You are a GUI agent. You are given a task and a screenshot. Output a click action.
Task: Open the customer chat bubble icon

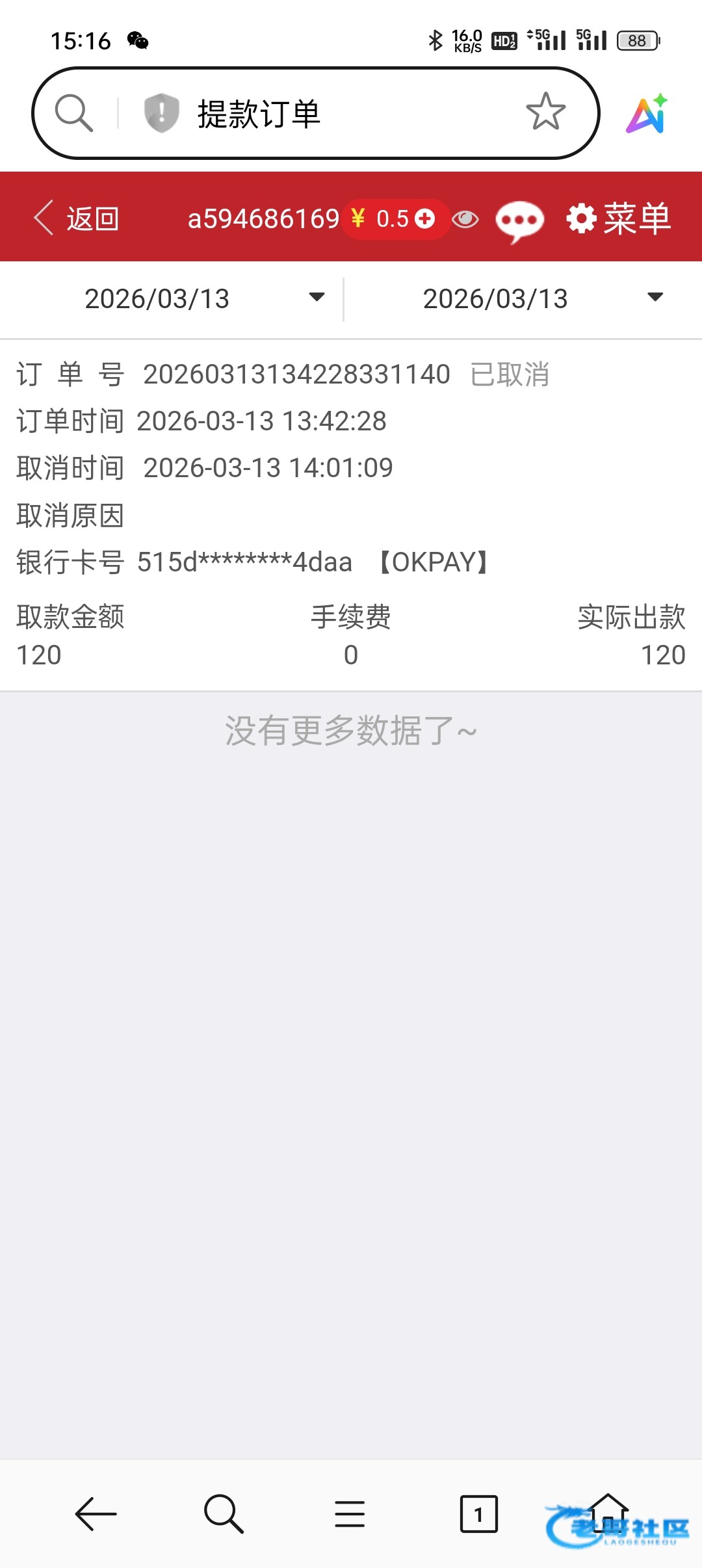(x=519, y=220)
